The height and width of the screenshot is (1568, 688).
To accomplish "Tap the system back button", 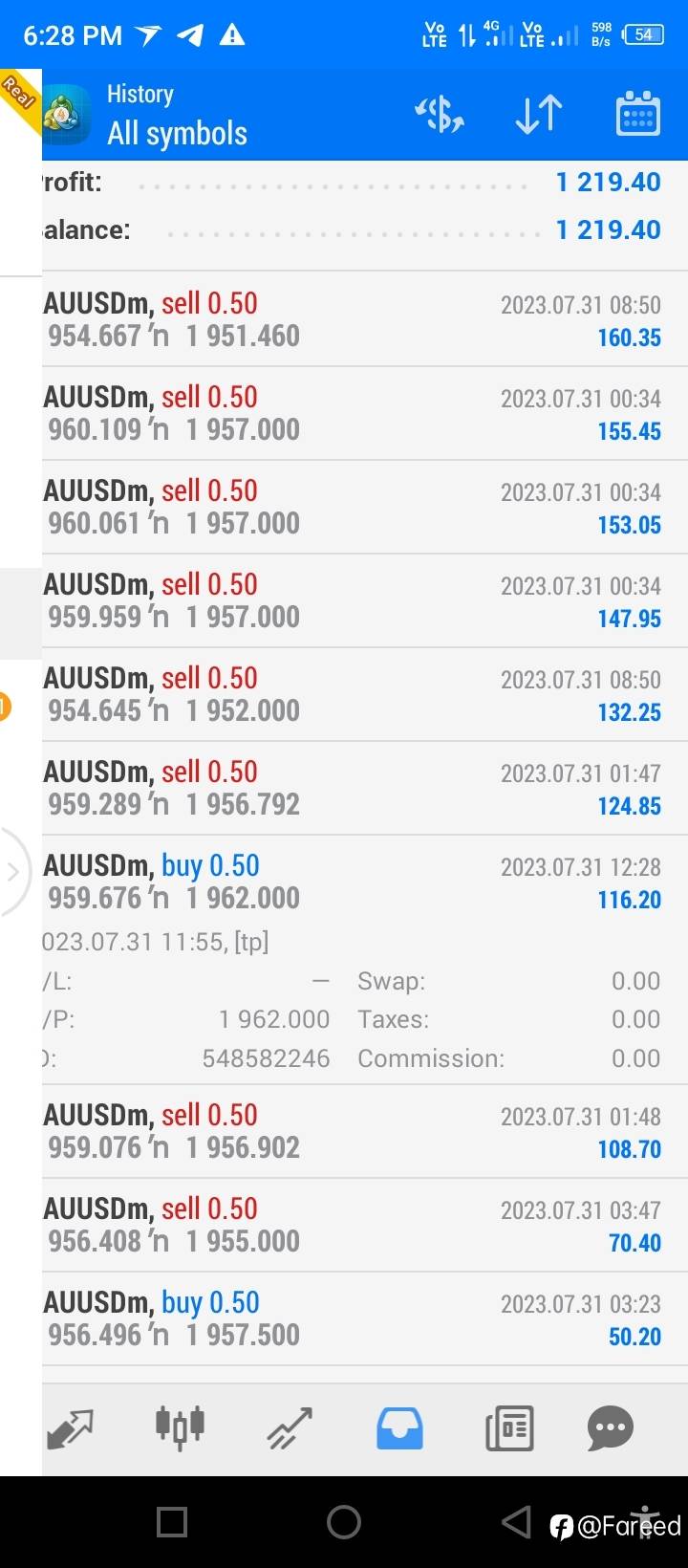I will pyautogui.click(x=516, y=1522).
